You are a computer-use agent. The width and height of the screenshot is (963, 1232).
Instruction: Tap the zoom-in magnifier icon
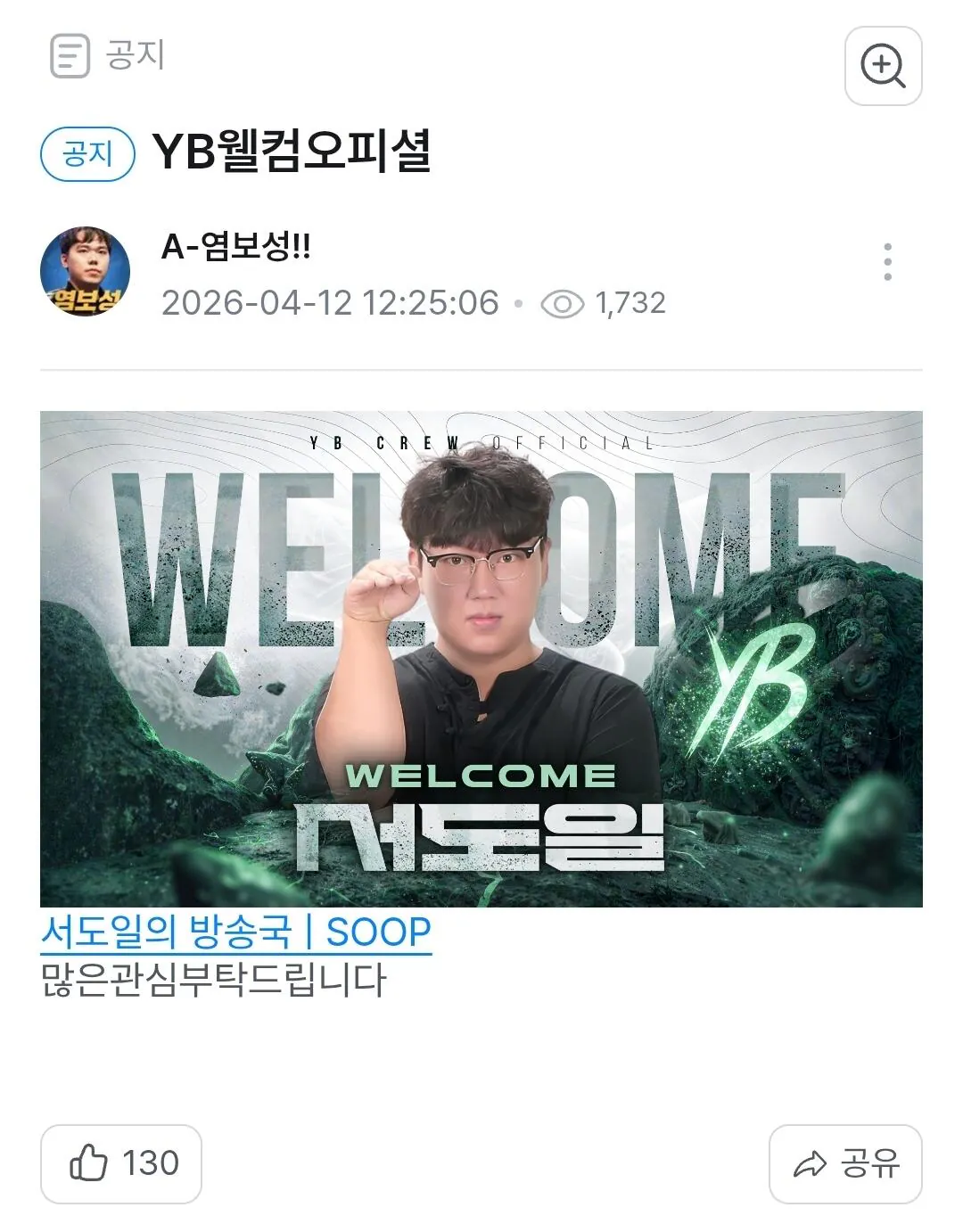[x=883, y=66]
